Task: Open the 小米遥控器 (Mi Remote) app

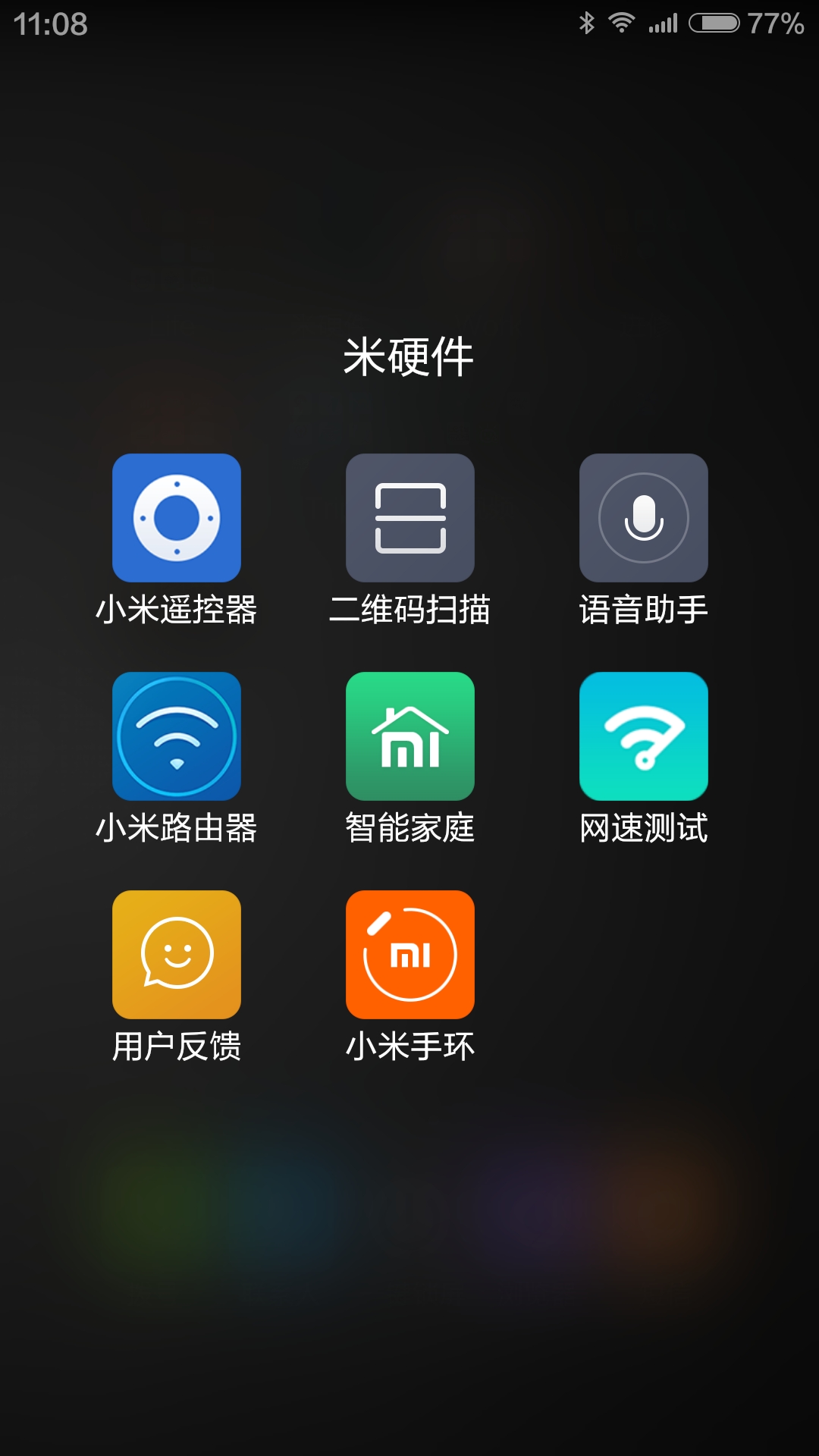Action: pyautogui.click(x=176, y=518)
